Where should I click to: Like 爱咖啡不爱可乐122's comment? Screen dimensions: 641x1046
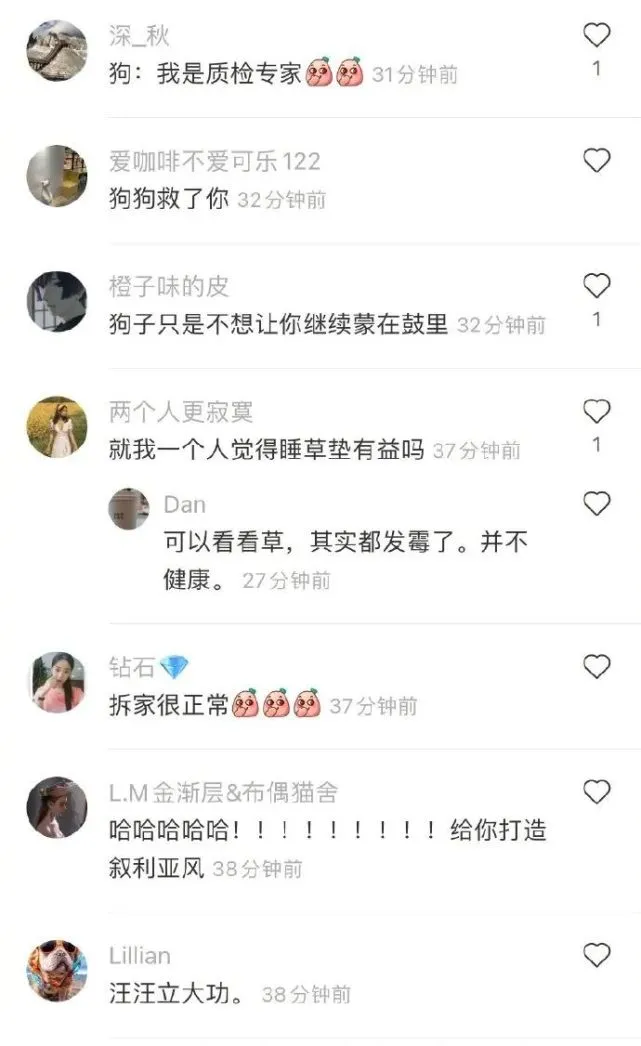tap(596, 160)
